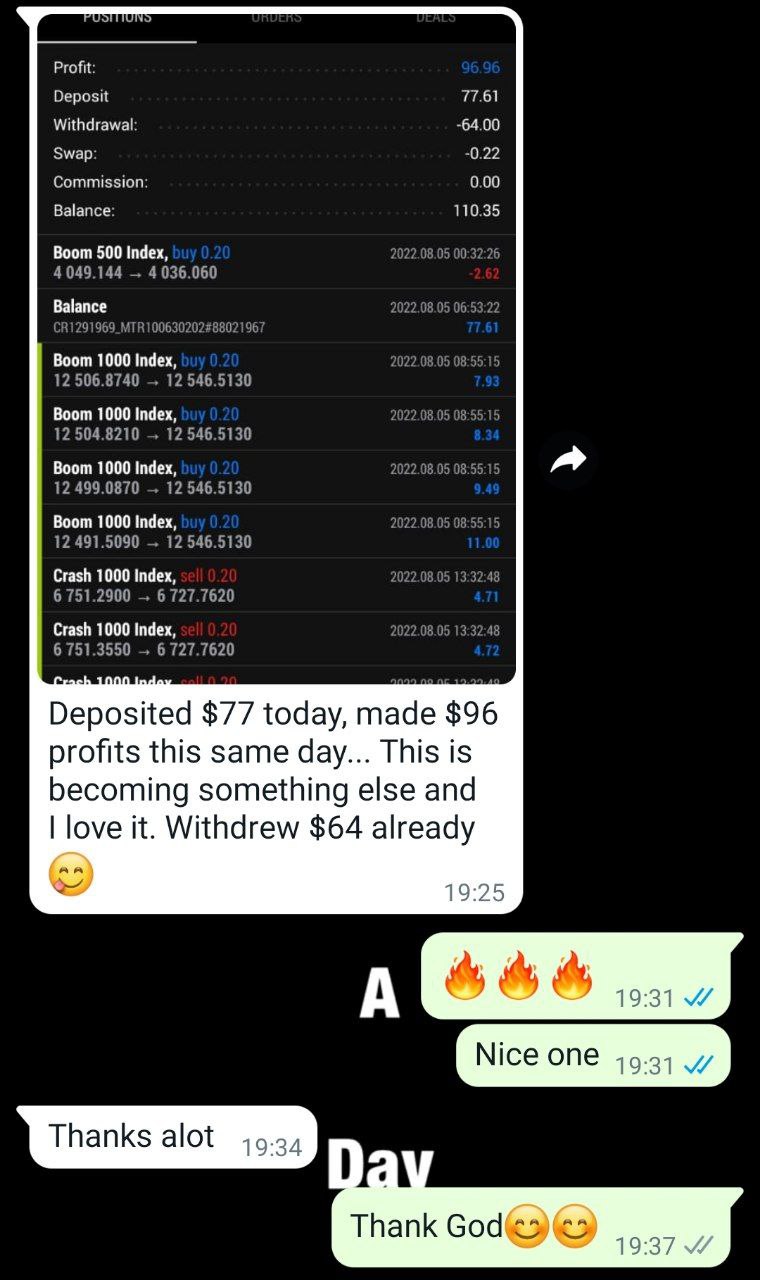The height and width of the screenshot is (1280, 760).
Task: Select the POSITIONS tab
Action: (x=118, y=16)
